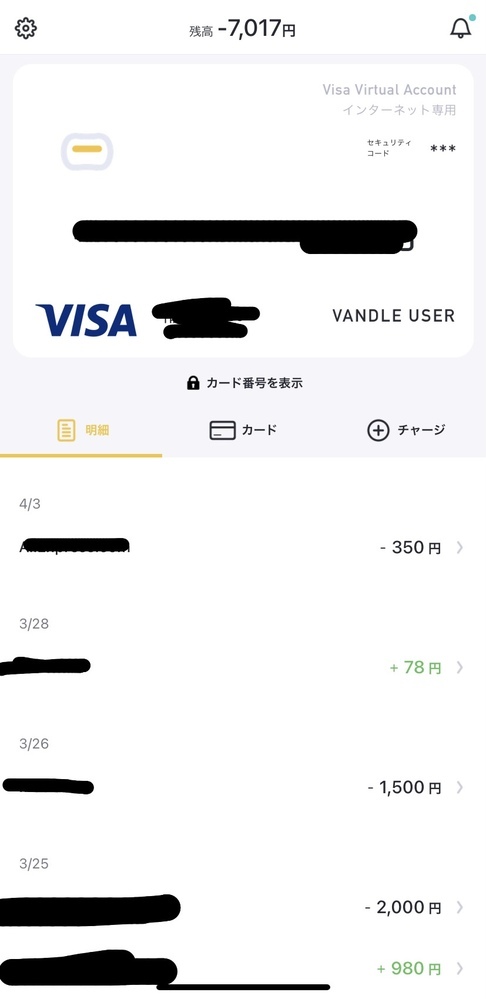This screenshot has width=486, height=999.
Task: Open the 3/26 transaction of -1,500円
Action: click(243, 787)
